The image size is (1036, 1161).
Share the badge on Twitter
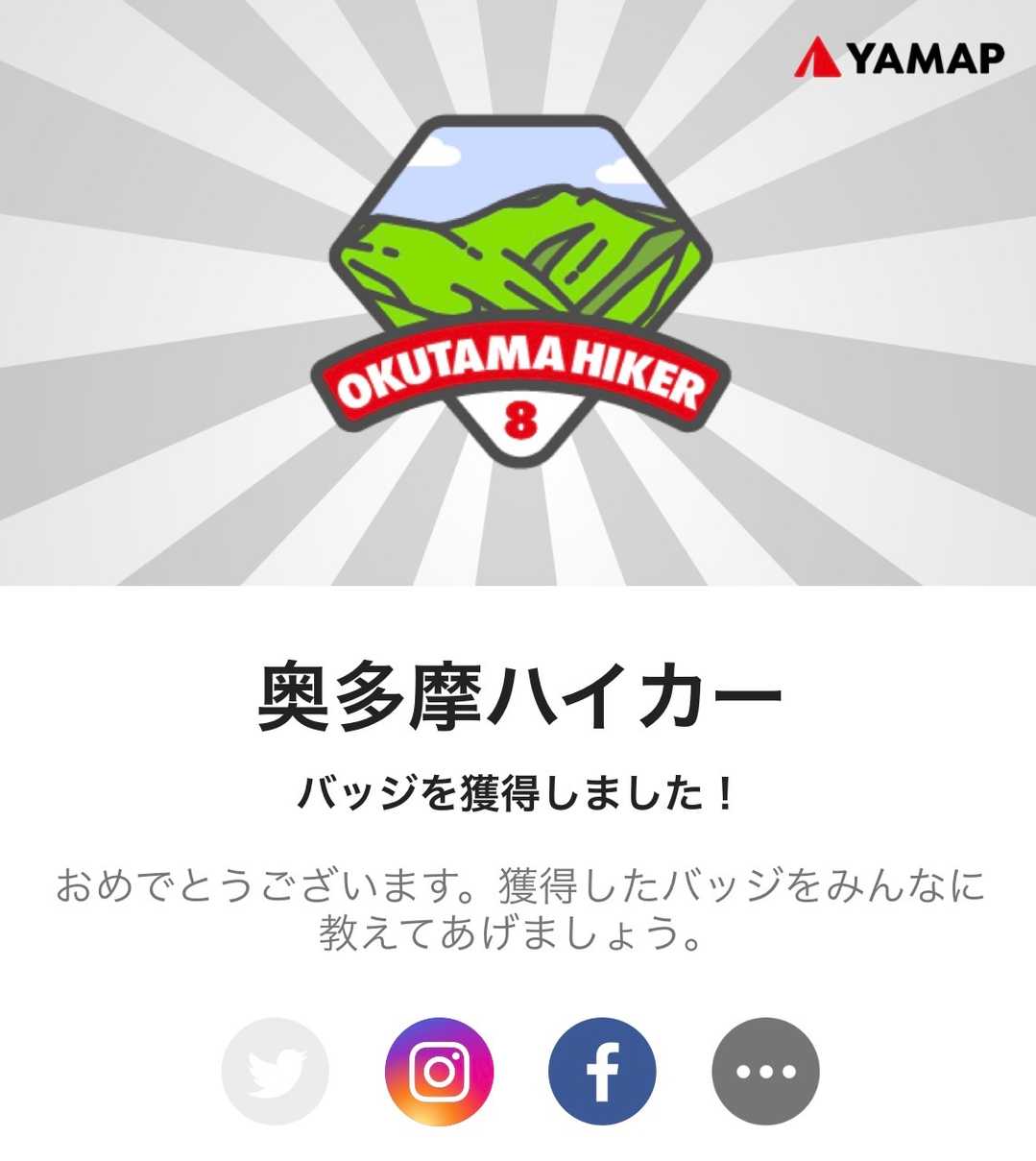[x=275, y=1071]
